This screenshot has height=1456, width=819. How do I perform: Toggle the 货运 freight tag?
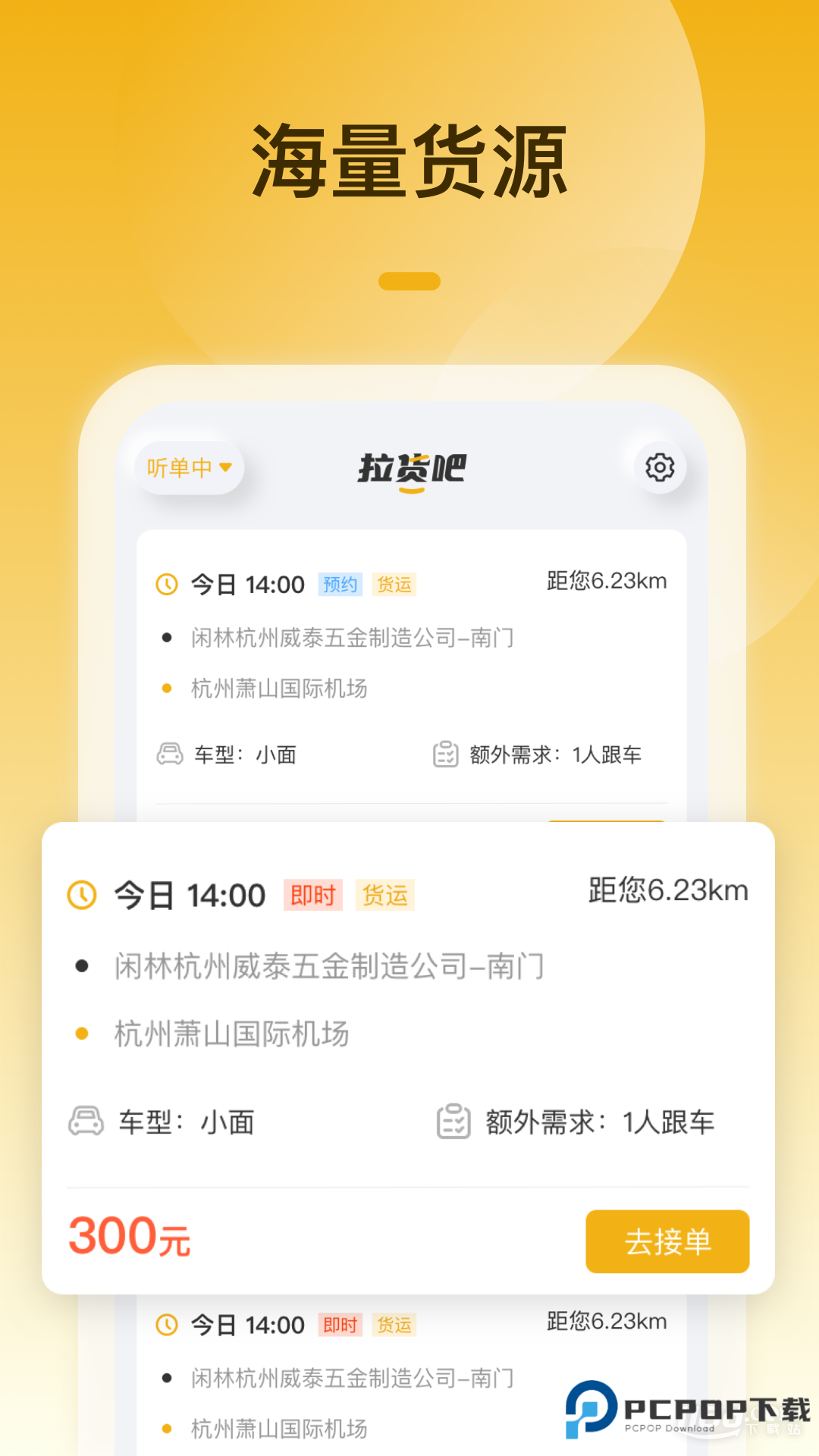(x=384, y=895)
